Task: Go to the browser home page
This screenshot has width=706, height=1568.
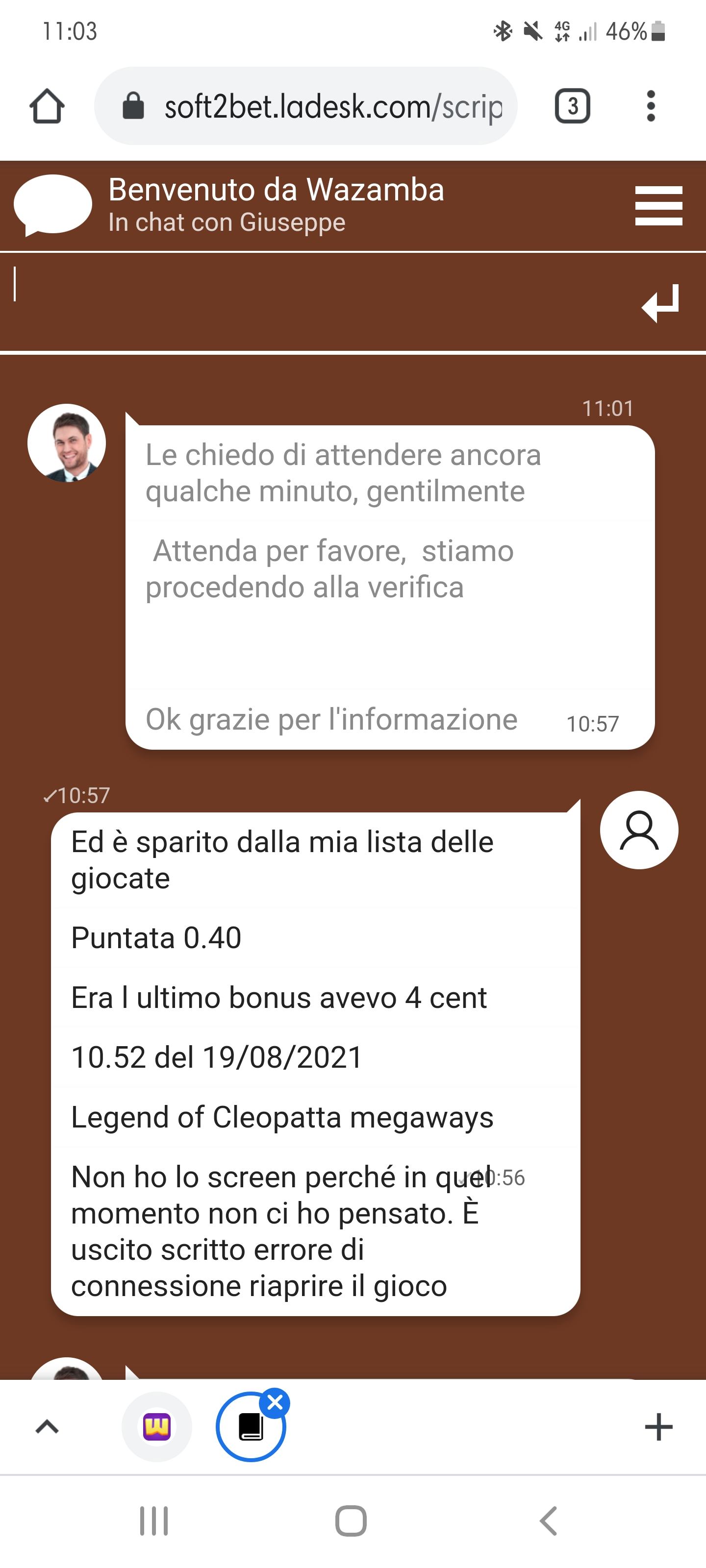Action: click(x=47, y=106)
